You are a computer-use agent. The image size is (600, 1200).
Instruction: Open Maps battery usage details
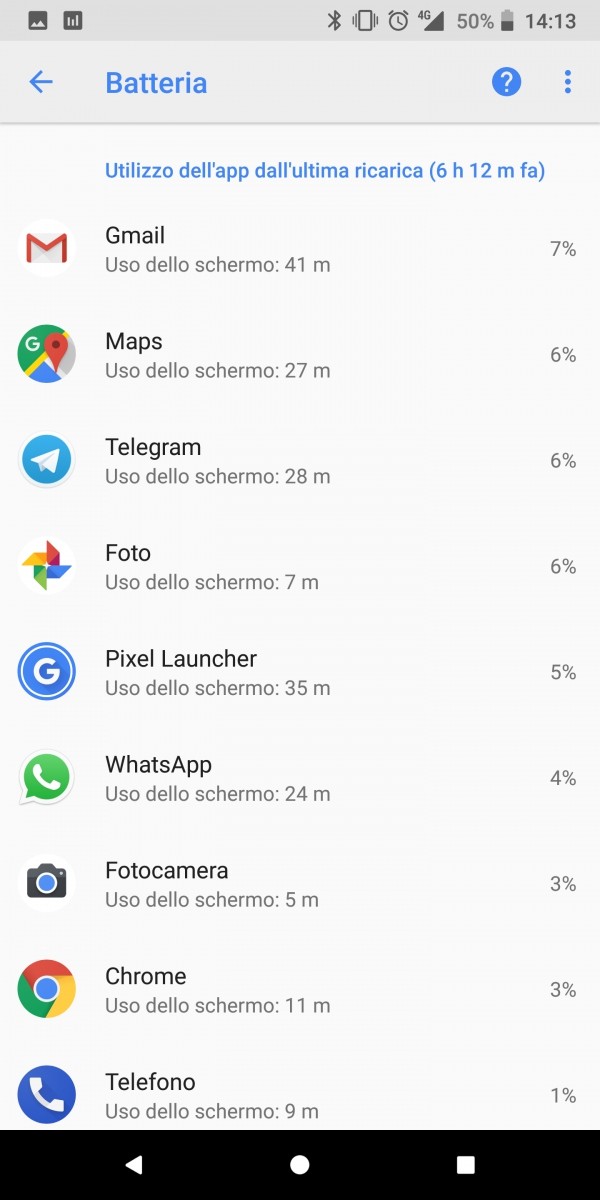[300, 355]
